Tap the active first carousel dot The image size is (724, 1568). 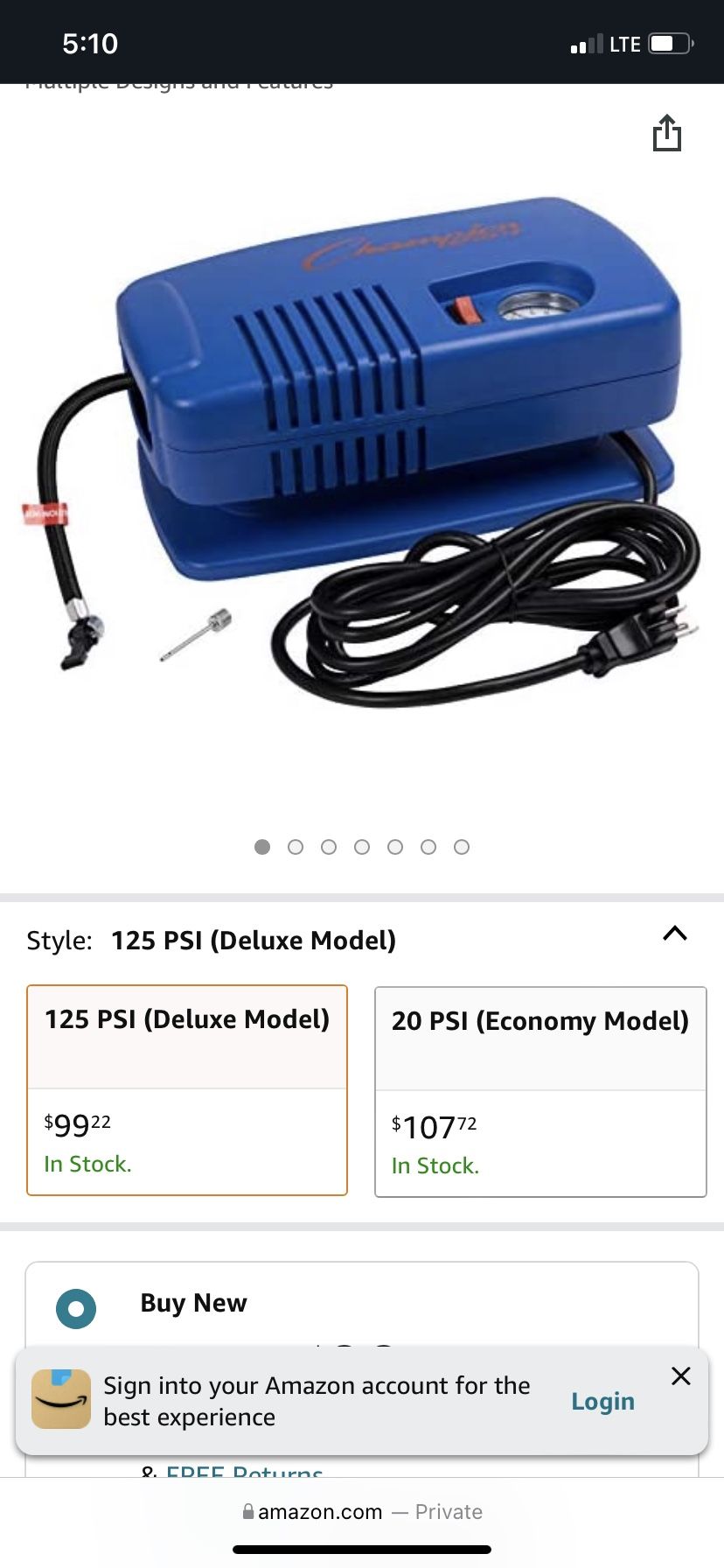tap(261, 847)
